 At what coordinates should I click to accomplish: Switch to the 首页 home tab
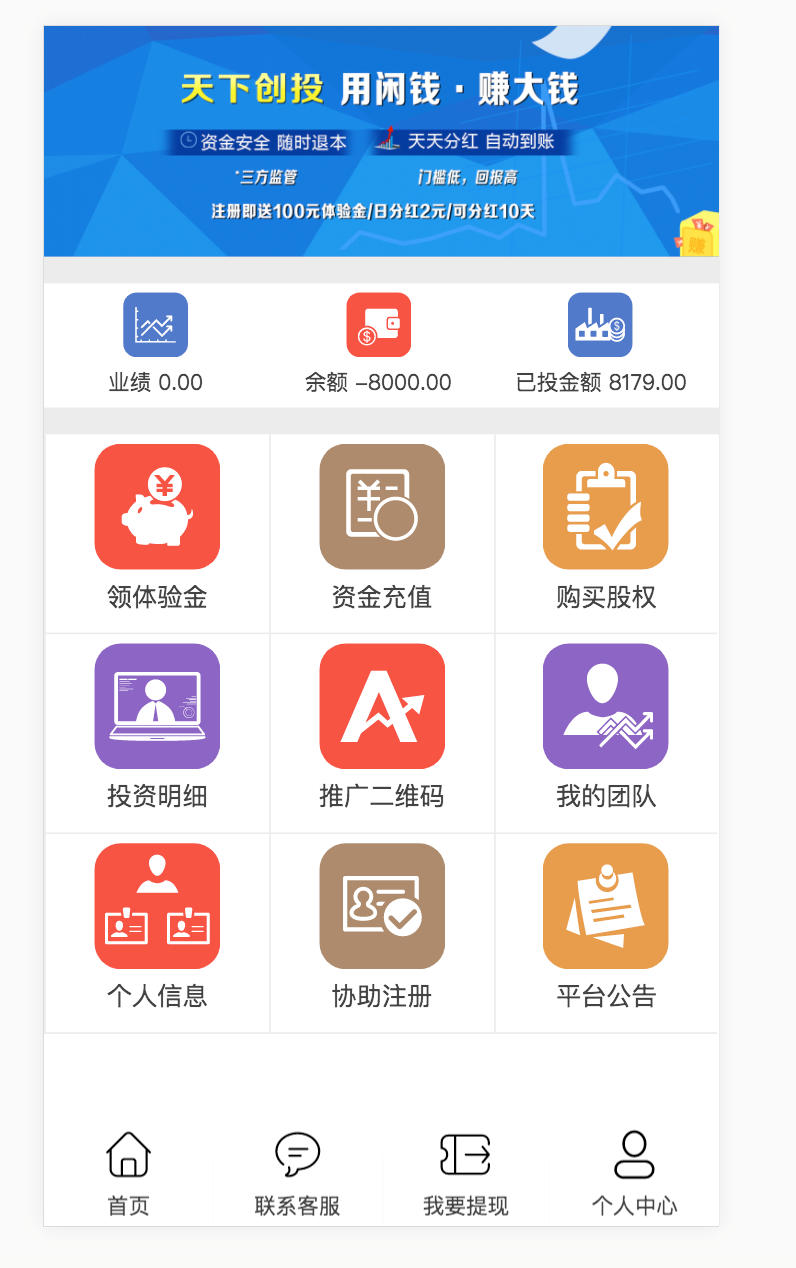tap(128, 1172)
